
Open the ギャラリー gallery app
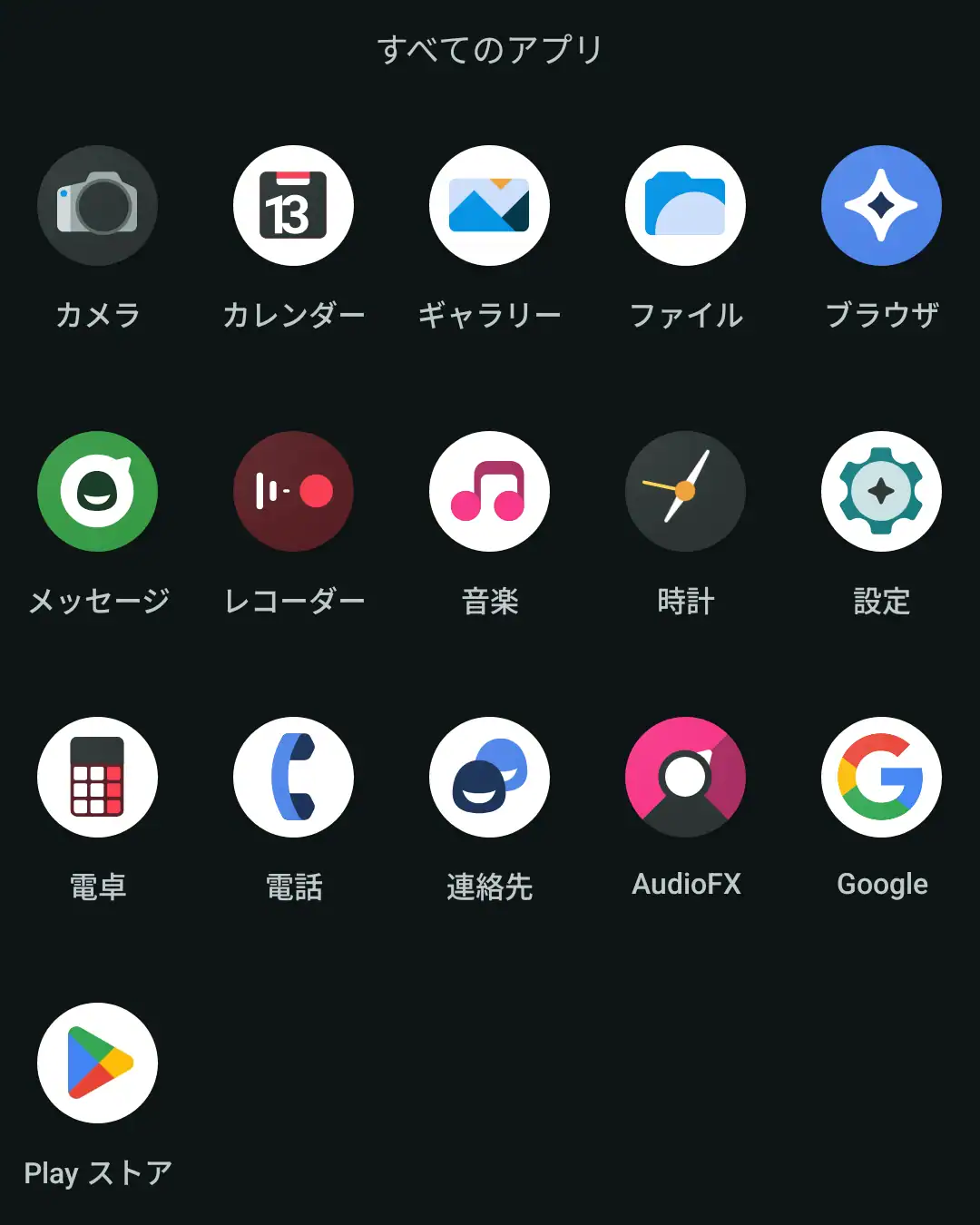489,206
